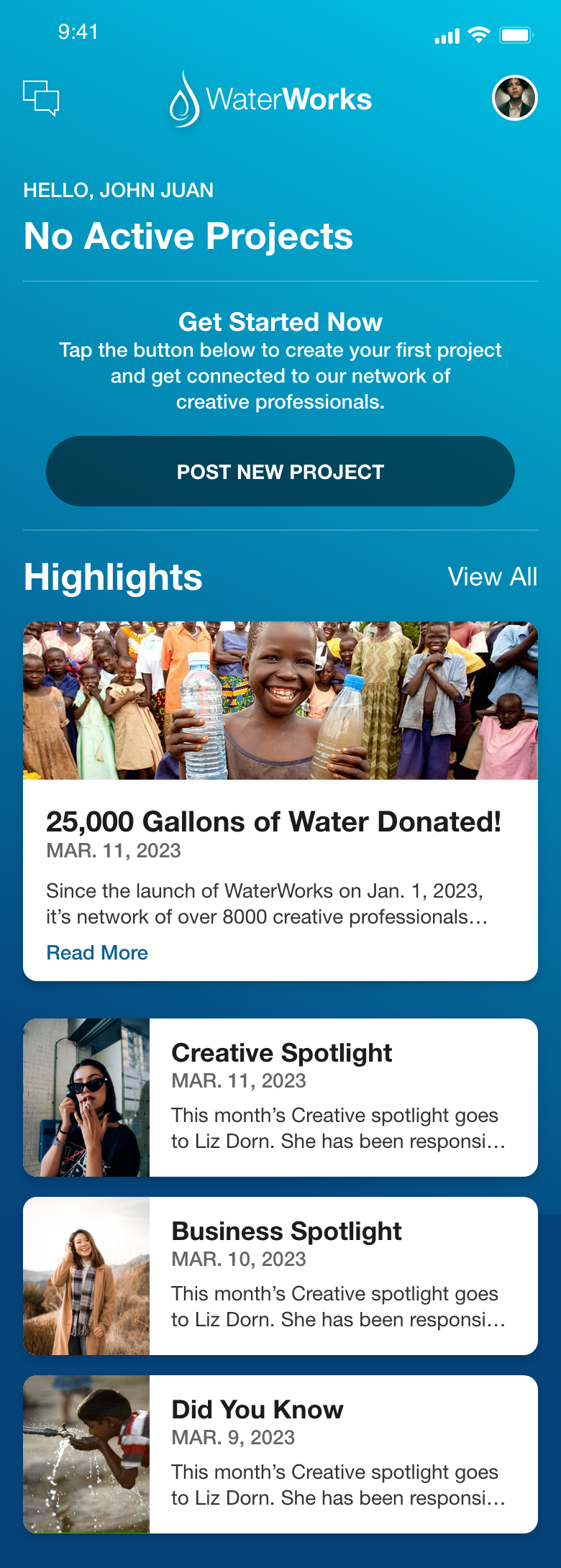Viewport: 561px width, 1568px height.
Task: Read More about 25,000 Gallons Donated
Action: pyautogui.click(x=97, y=952)
